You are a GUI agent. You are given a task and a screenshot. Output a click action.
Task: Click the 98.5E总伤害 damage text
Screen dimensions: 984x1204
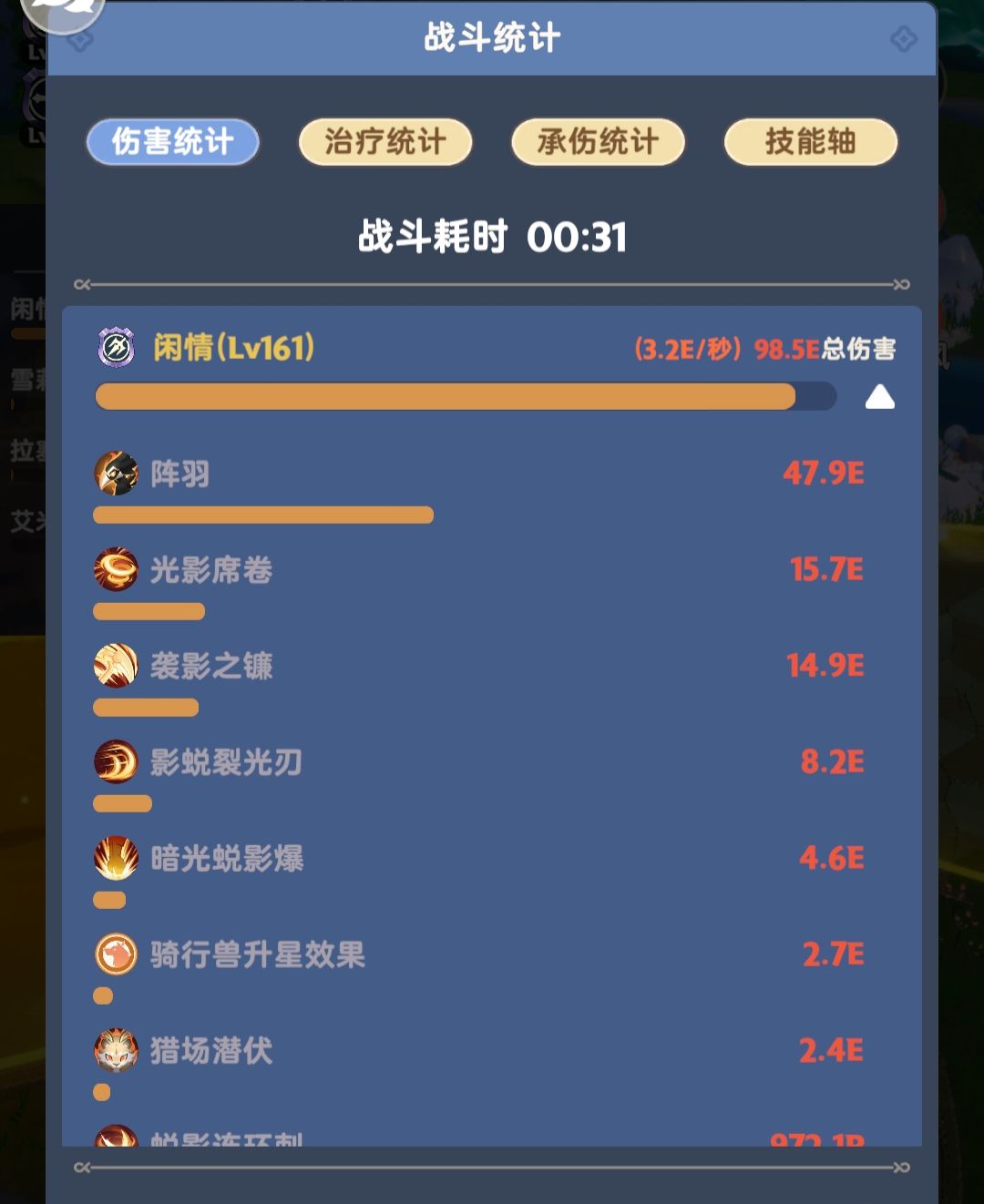[823, 349]
